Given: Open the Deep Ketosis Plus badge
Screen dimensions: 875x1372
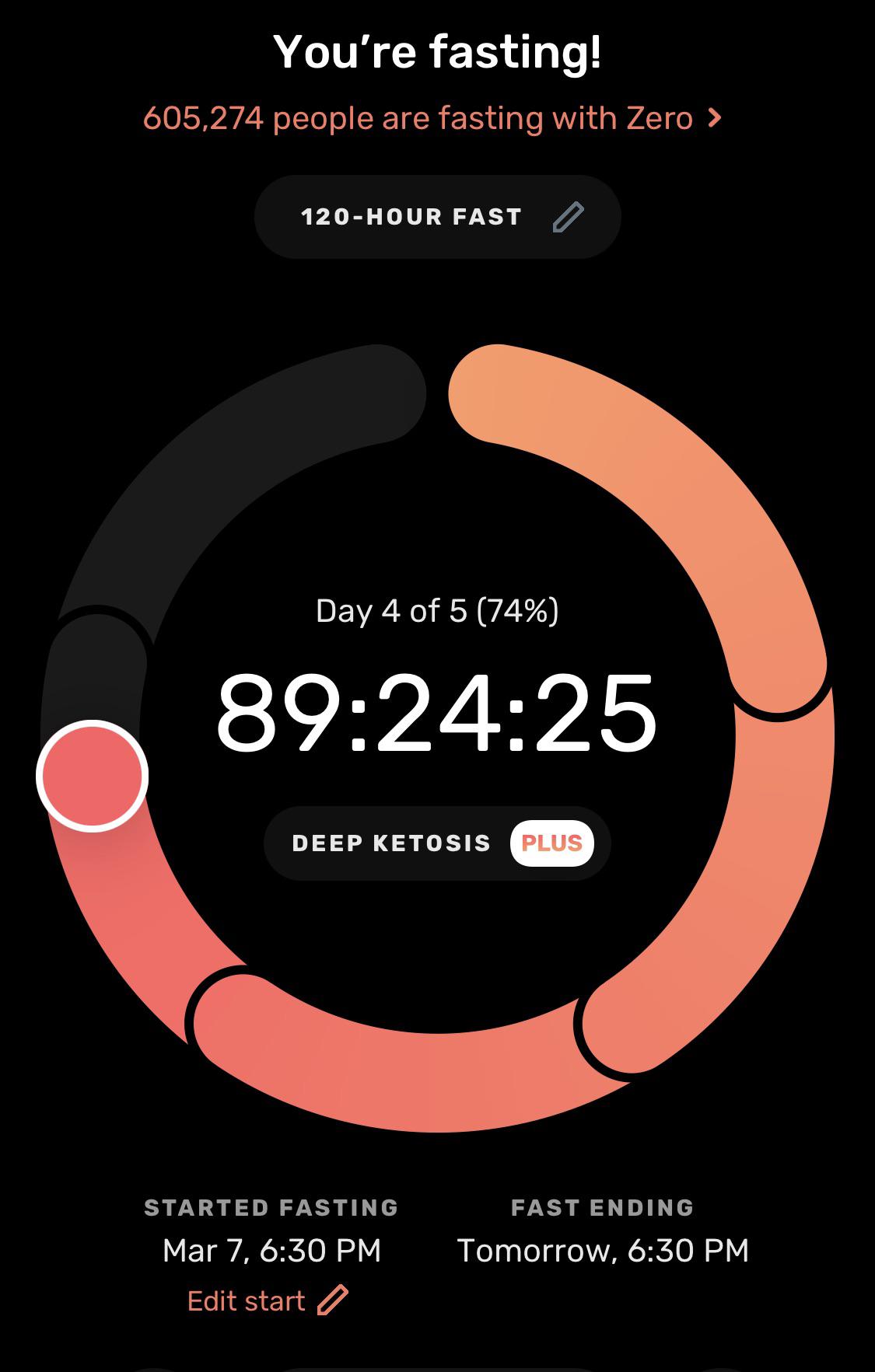Looking at the screenshot, I should pos(438,843).
